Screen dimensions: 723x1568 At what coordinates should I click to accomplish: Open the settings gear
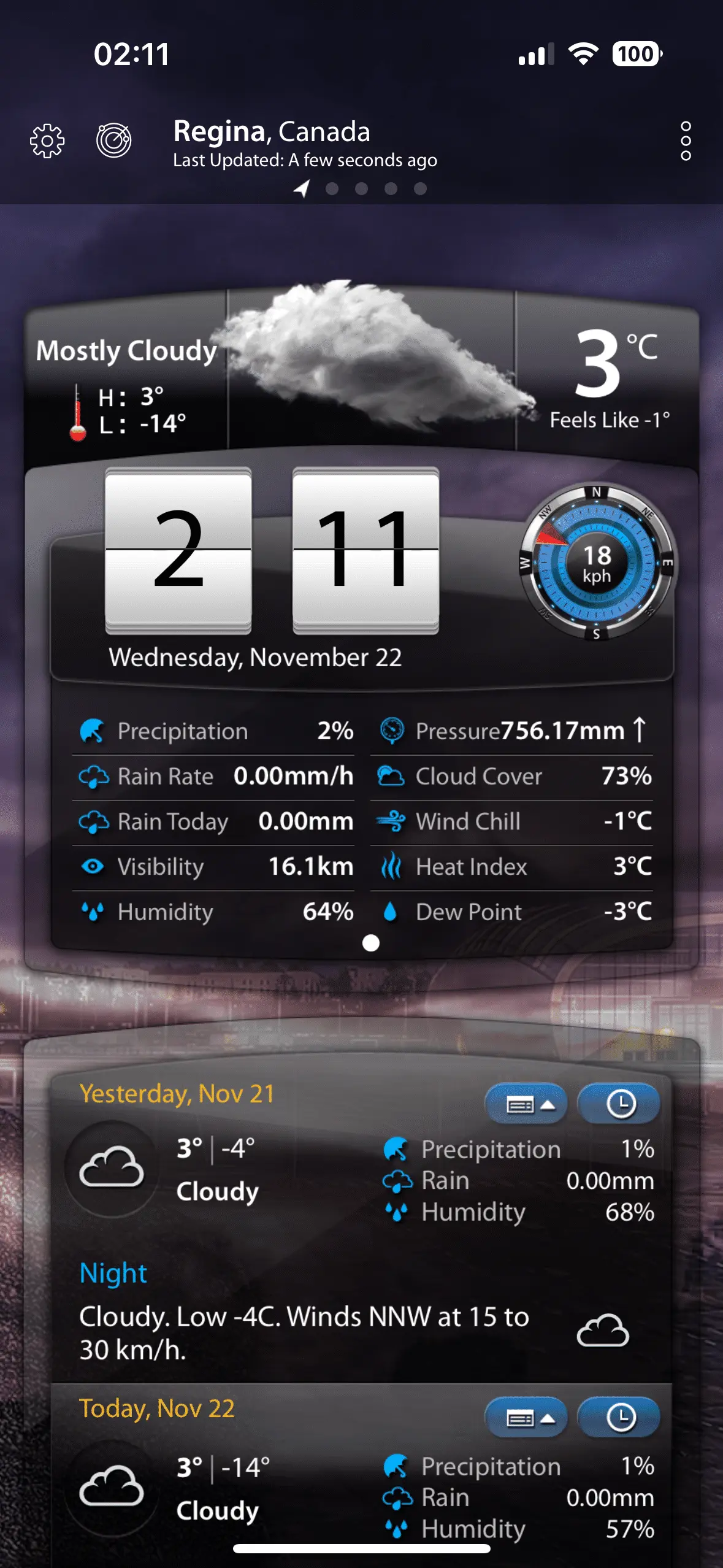click(47, 141)
